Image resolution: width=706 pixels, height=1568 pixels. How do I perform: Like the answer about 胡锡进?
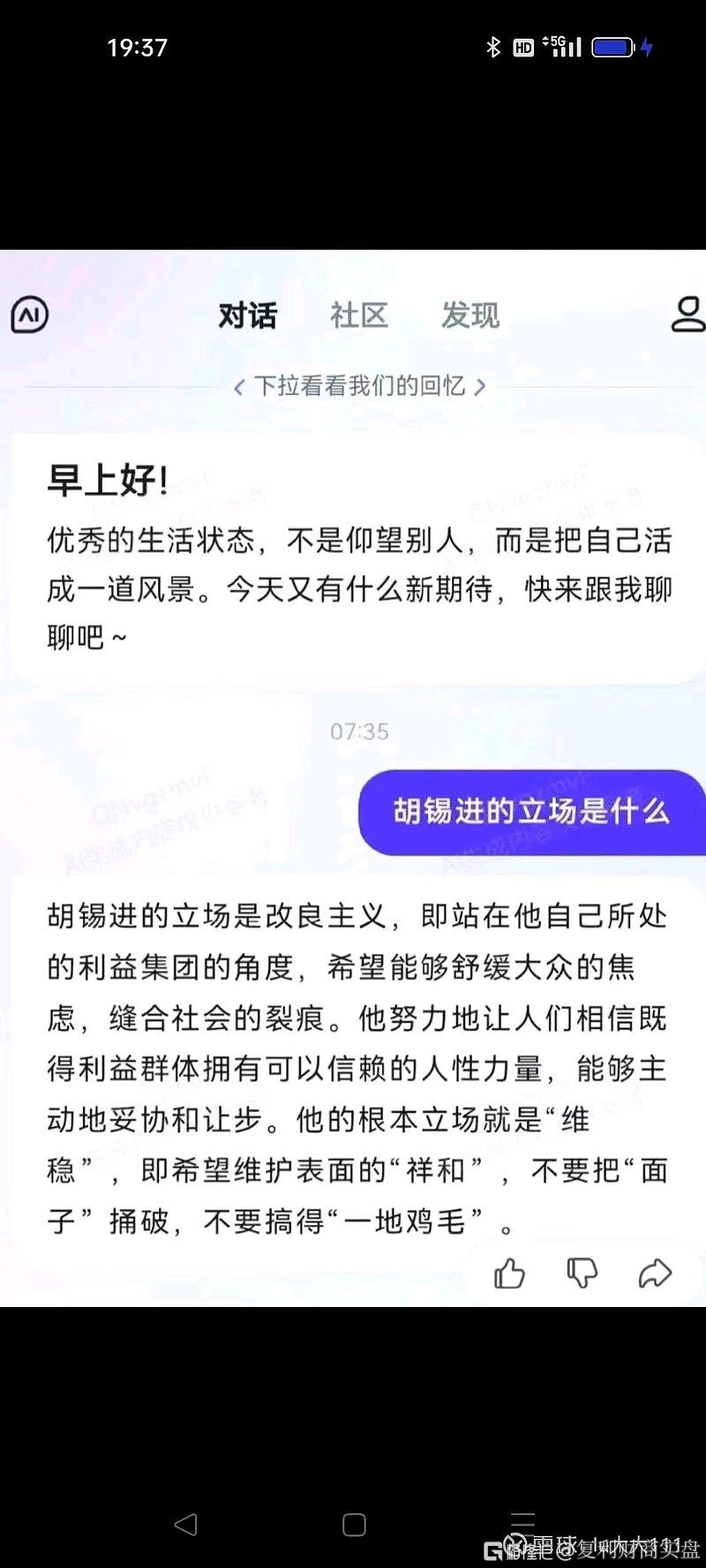tap(509, 1273)
